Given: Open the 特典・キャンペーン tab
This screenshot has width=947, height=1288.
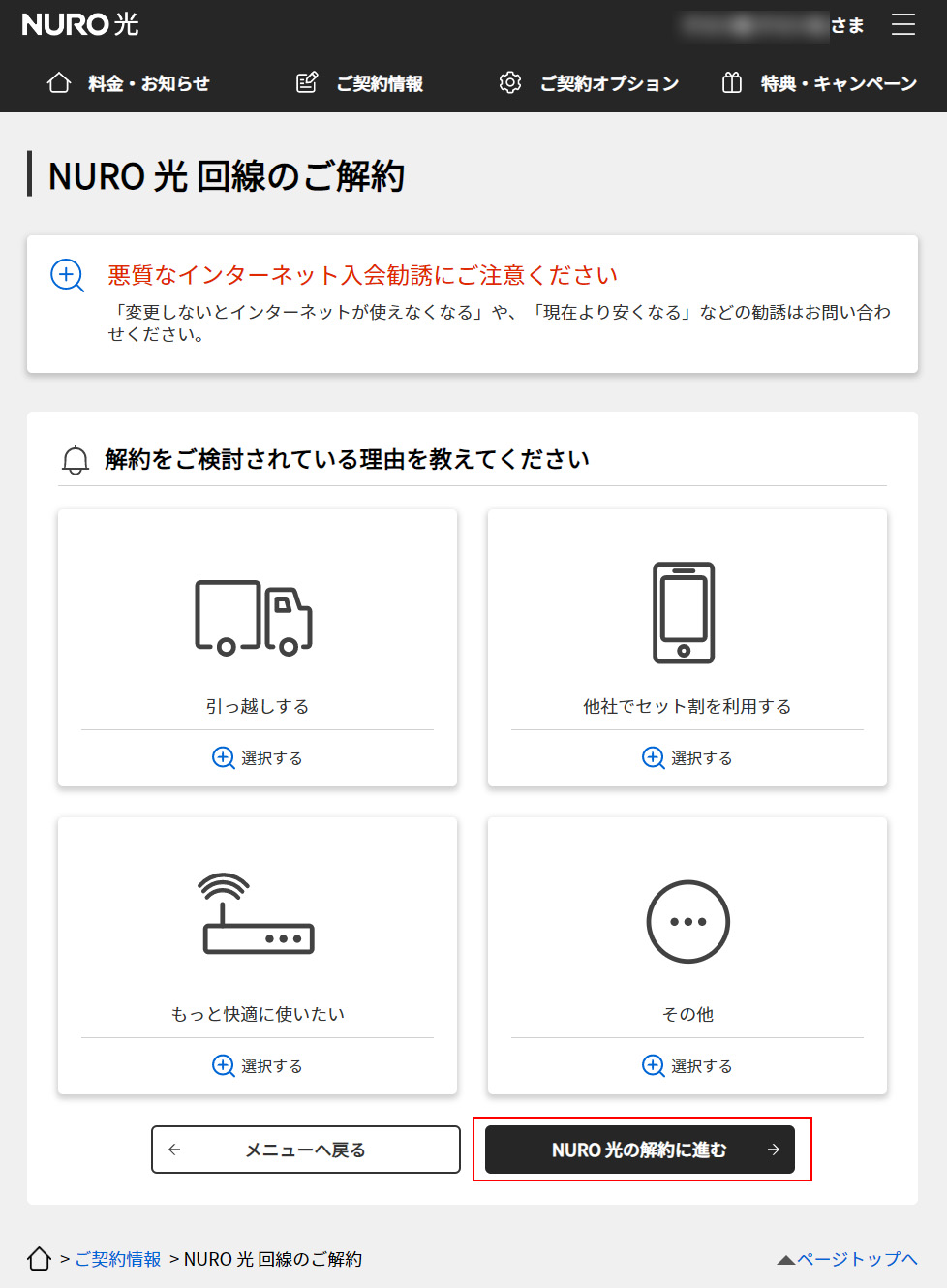Looking at the screenshot, I should [819, 83].
